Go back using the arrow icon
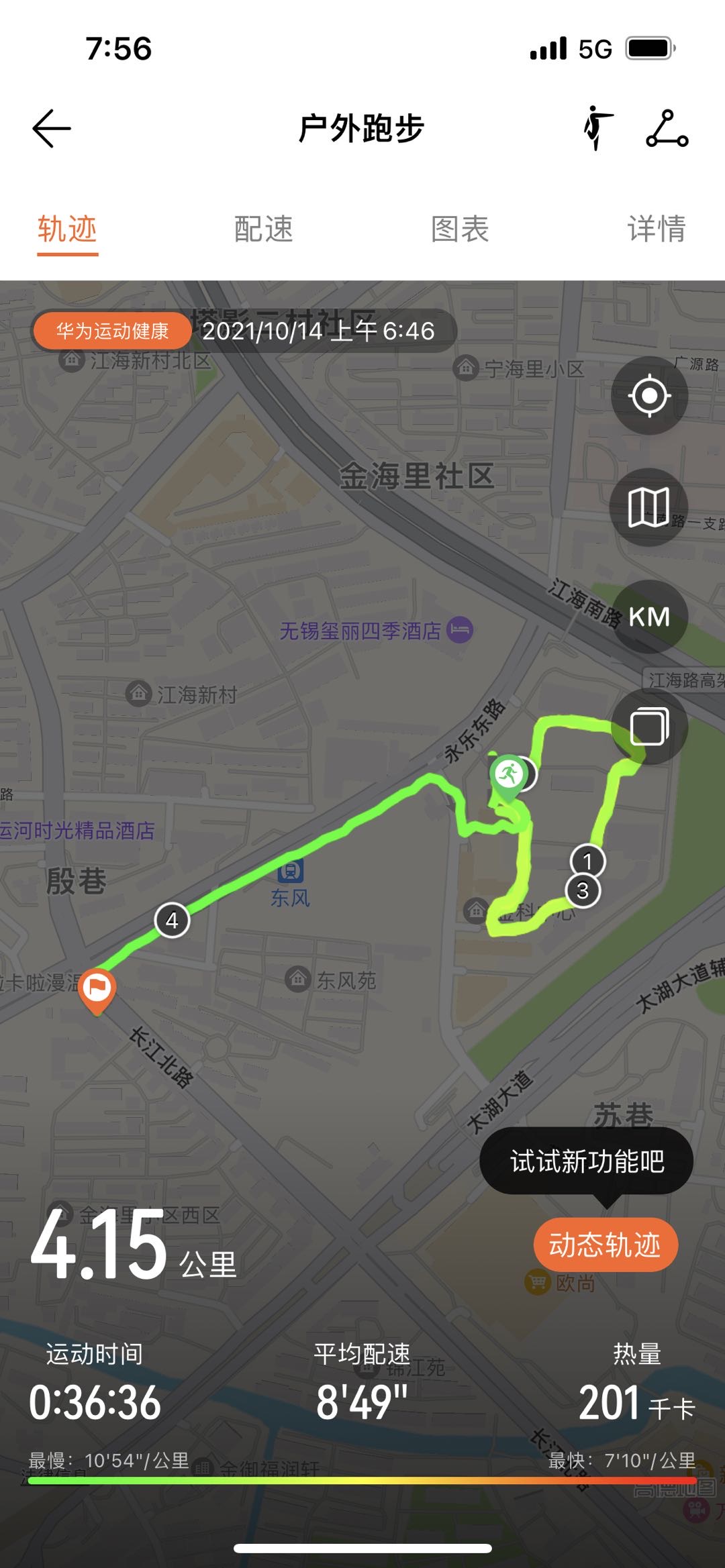 click(x=52, y=128)
